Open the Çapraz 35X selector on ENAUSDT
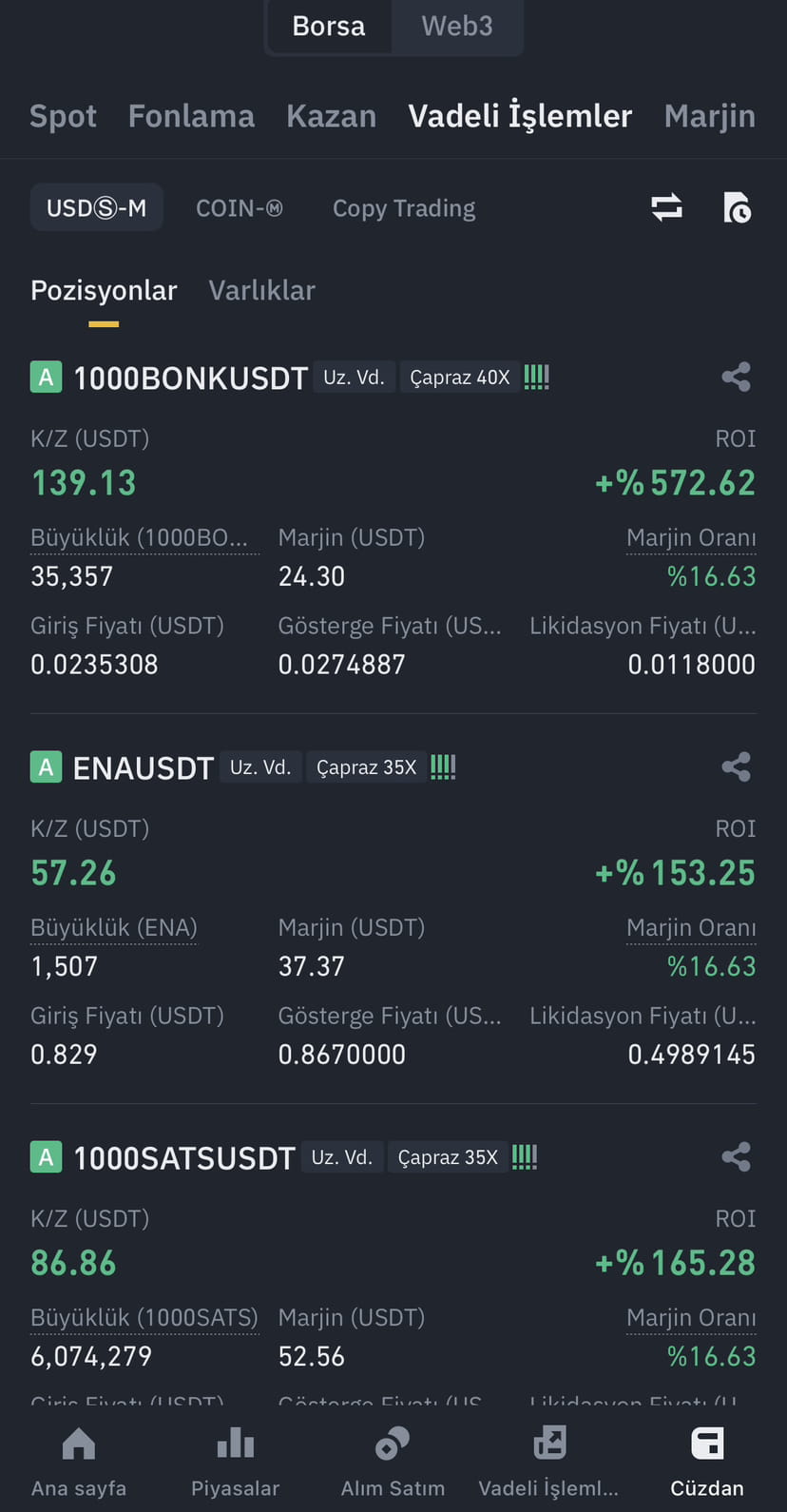Image resolution: width=787 pixels, height=1512 pixels. [x=367, y=766]
